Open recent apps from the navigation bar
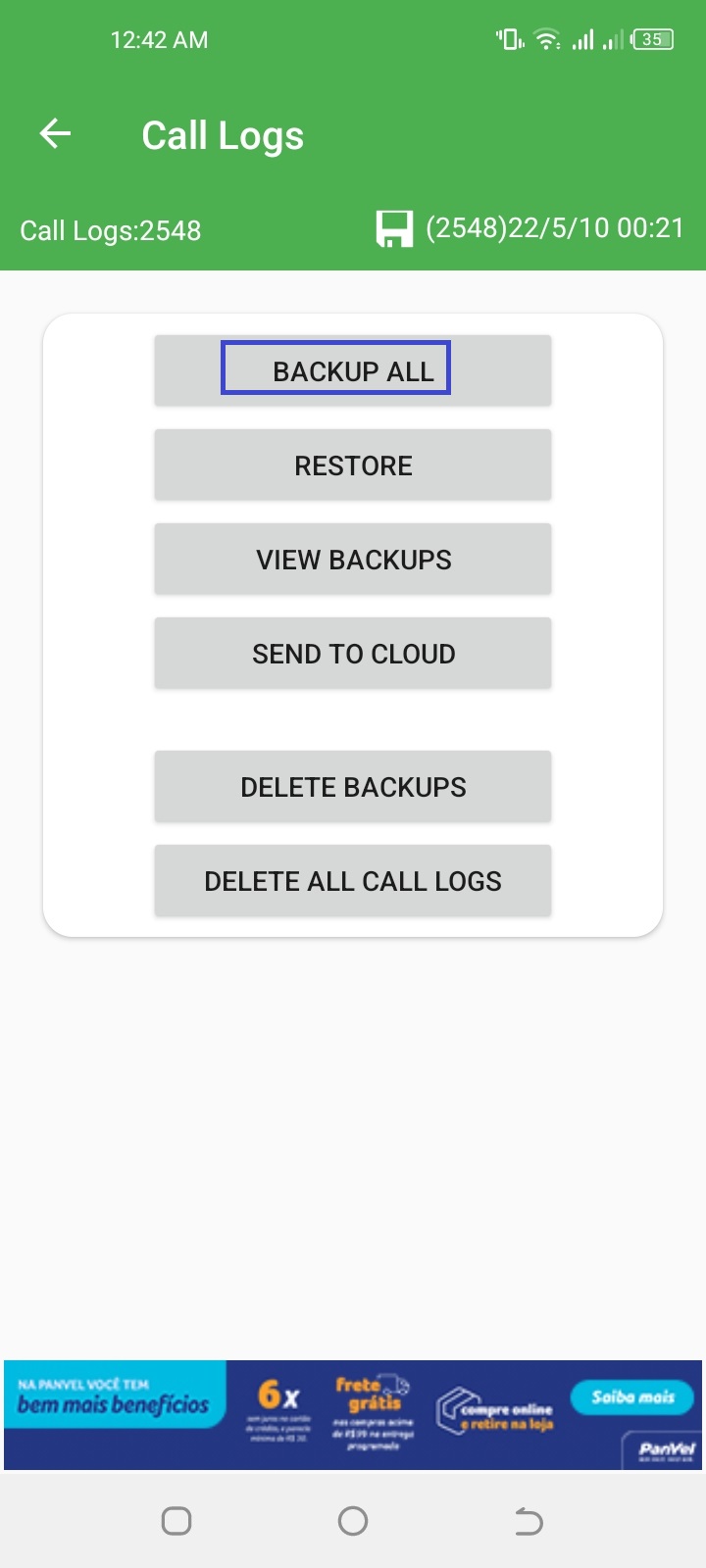This screenshot has width=706, height=1568. 176,1521
